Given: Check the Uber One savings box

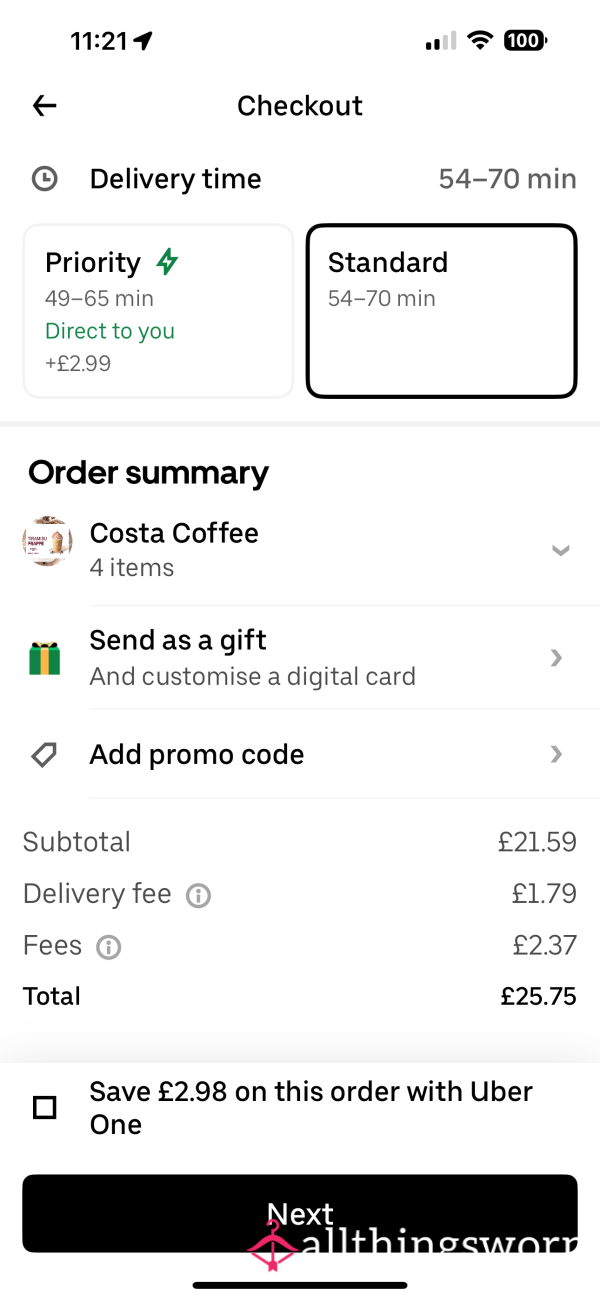Looking at the screenshot, I should point(45,1108).
